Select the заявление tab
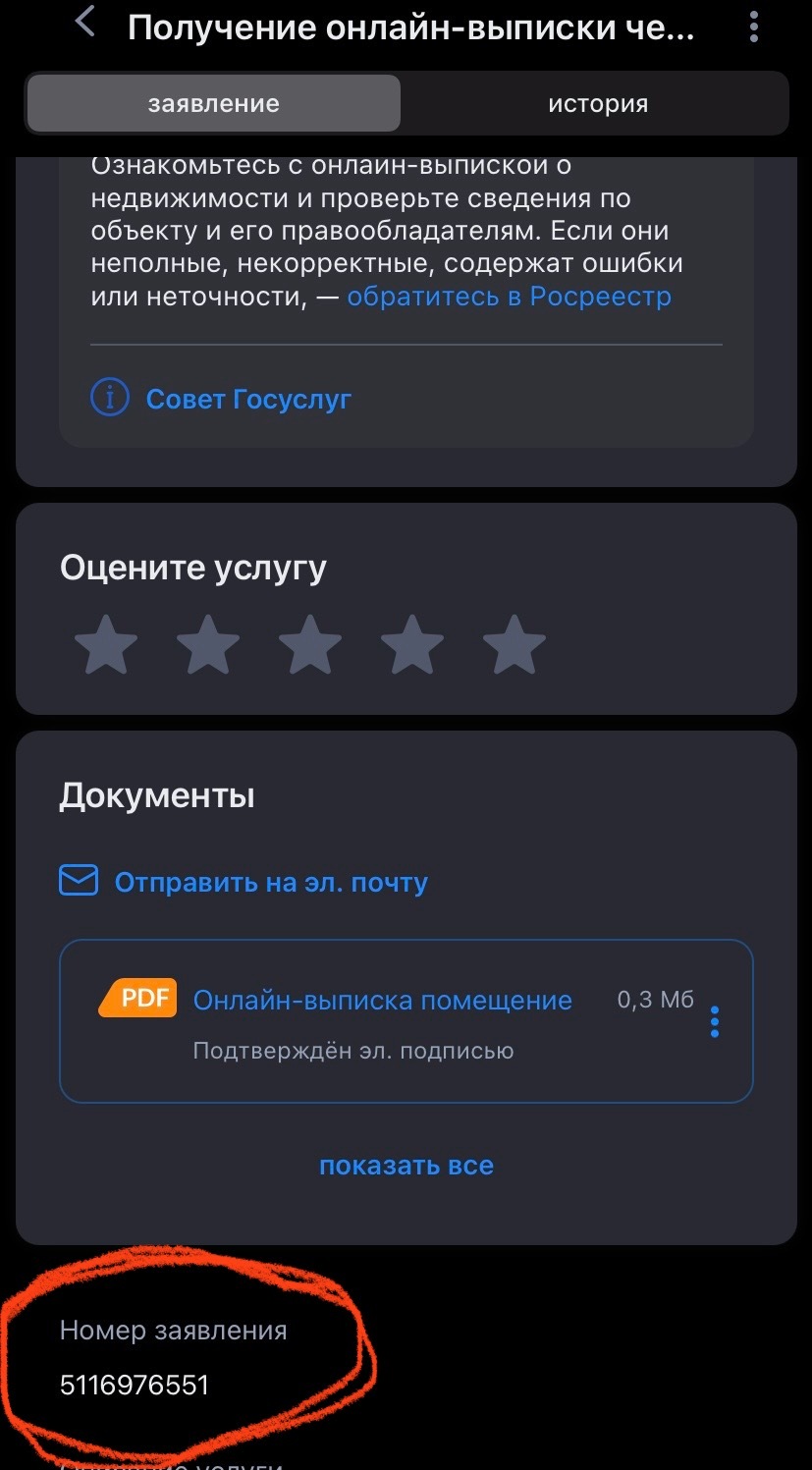This screenshot has height=1470, width=812. tap(213, 102)
